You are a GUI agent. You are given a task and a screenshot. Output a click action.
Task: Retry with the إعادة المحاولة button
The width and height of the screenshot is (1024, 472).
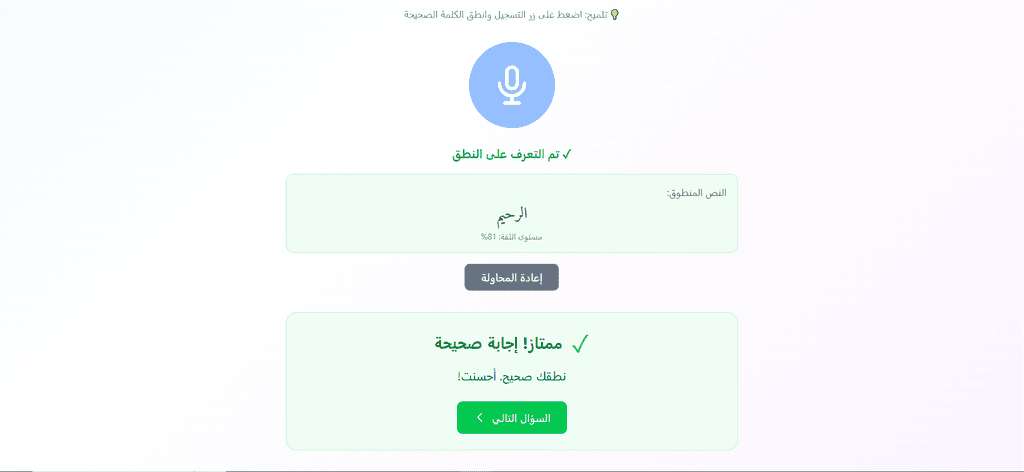(x=511, y=277)
